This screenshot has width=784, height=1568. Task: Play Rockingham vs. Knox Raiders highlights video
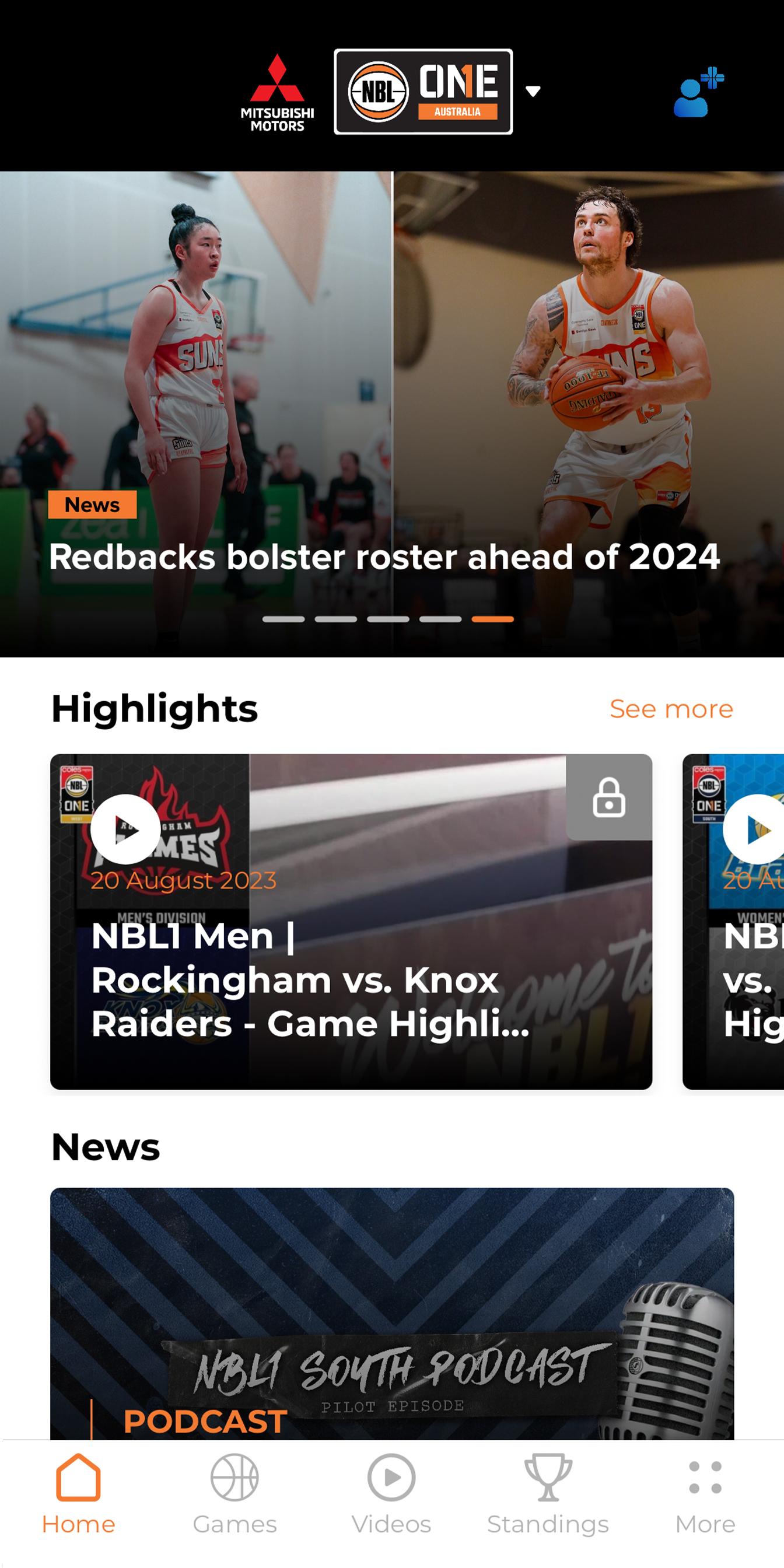pyautogui.click(x=125, y=829)
